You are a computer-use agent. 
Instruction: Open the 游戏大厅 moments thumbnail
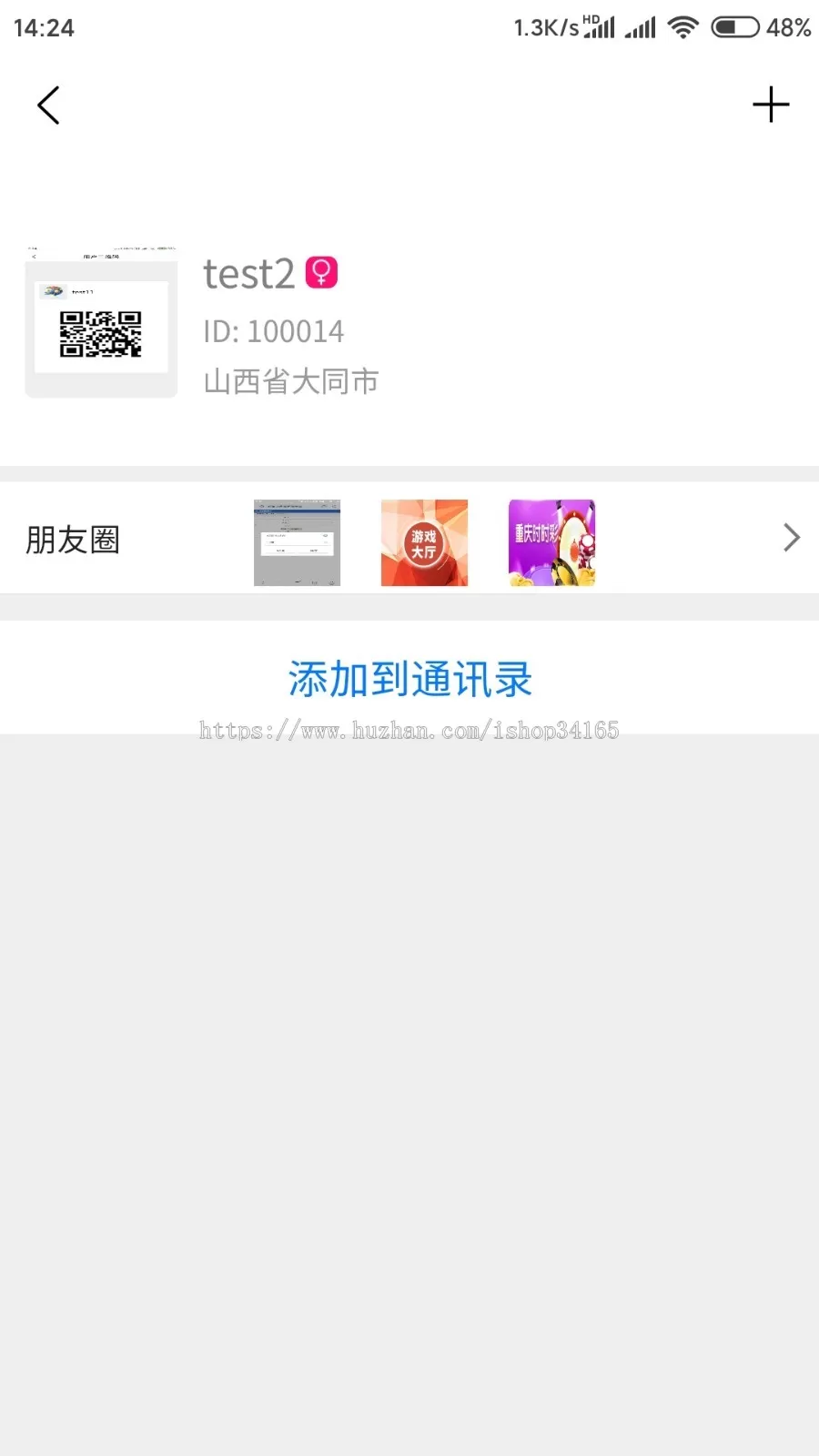(x=424, y=542)
